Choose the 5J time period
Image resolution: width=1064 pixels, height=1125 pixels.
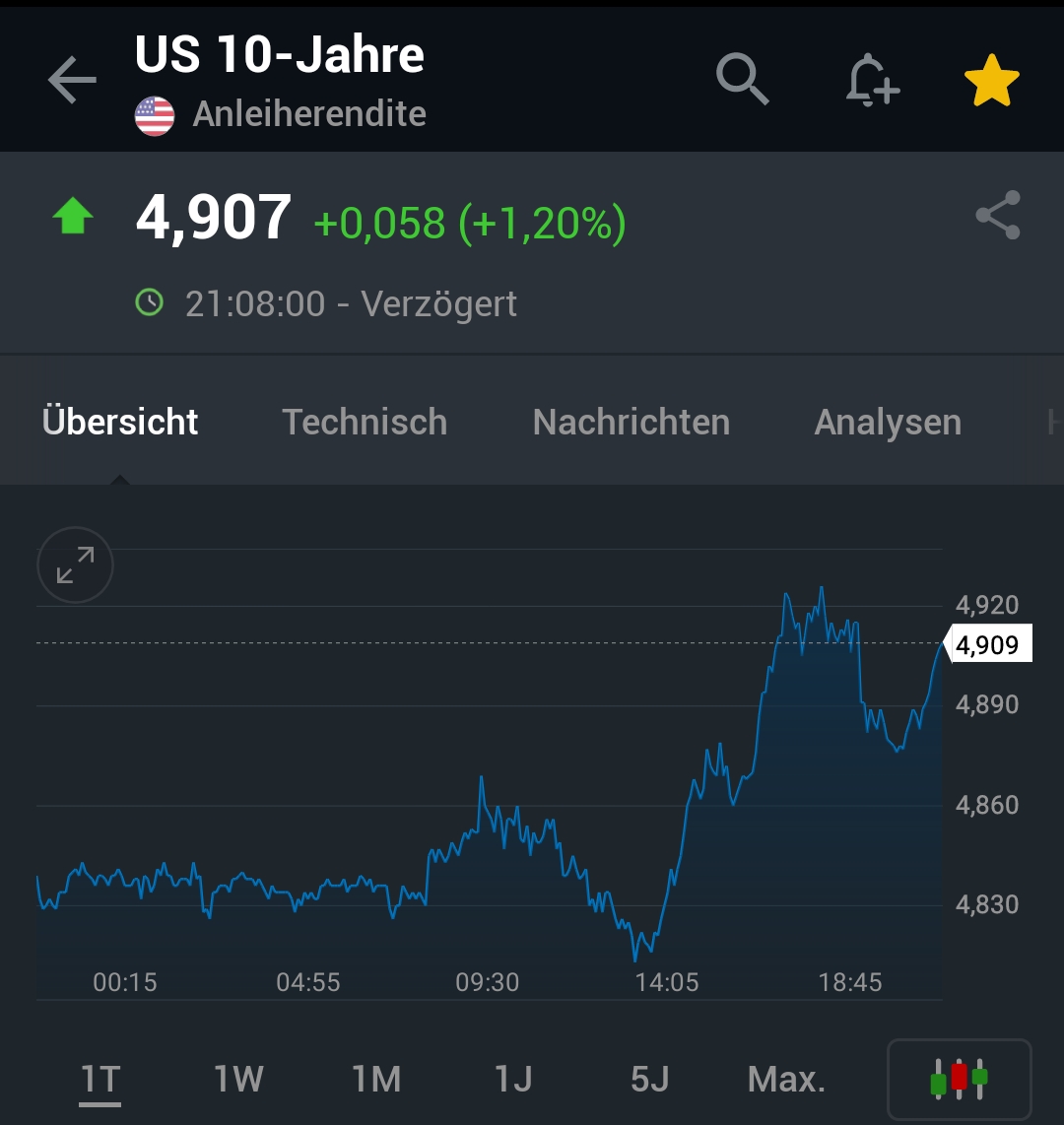pyautogui.click(x=648, y=1079)
